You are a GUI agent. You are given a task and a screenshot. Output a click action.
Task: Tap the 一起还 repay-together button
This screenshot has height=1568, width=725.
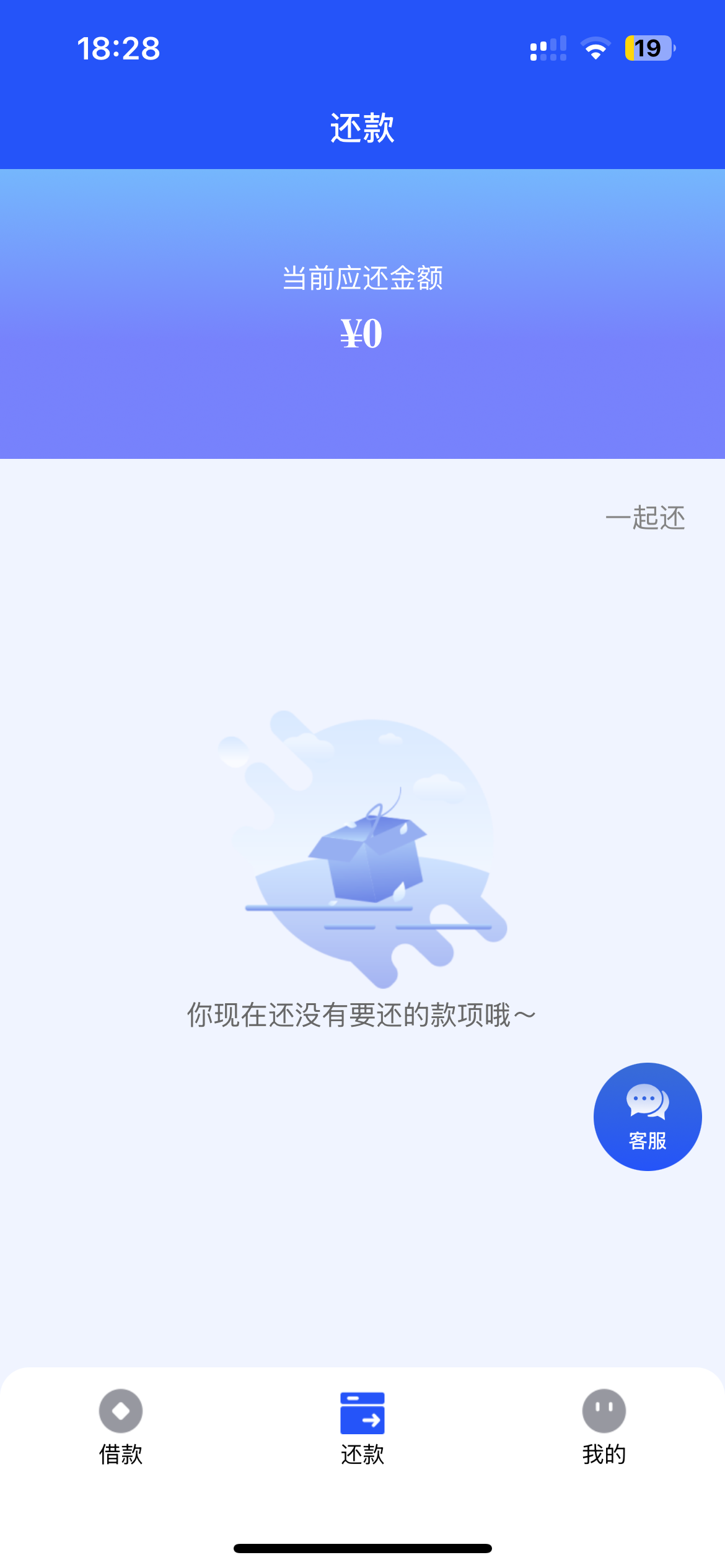(x=645, y=518)
